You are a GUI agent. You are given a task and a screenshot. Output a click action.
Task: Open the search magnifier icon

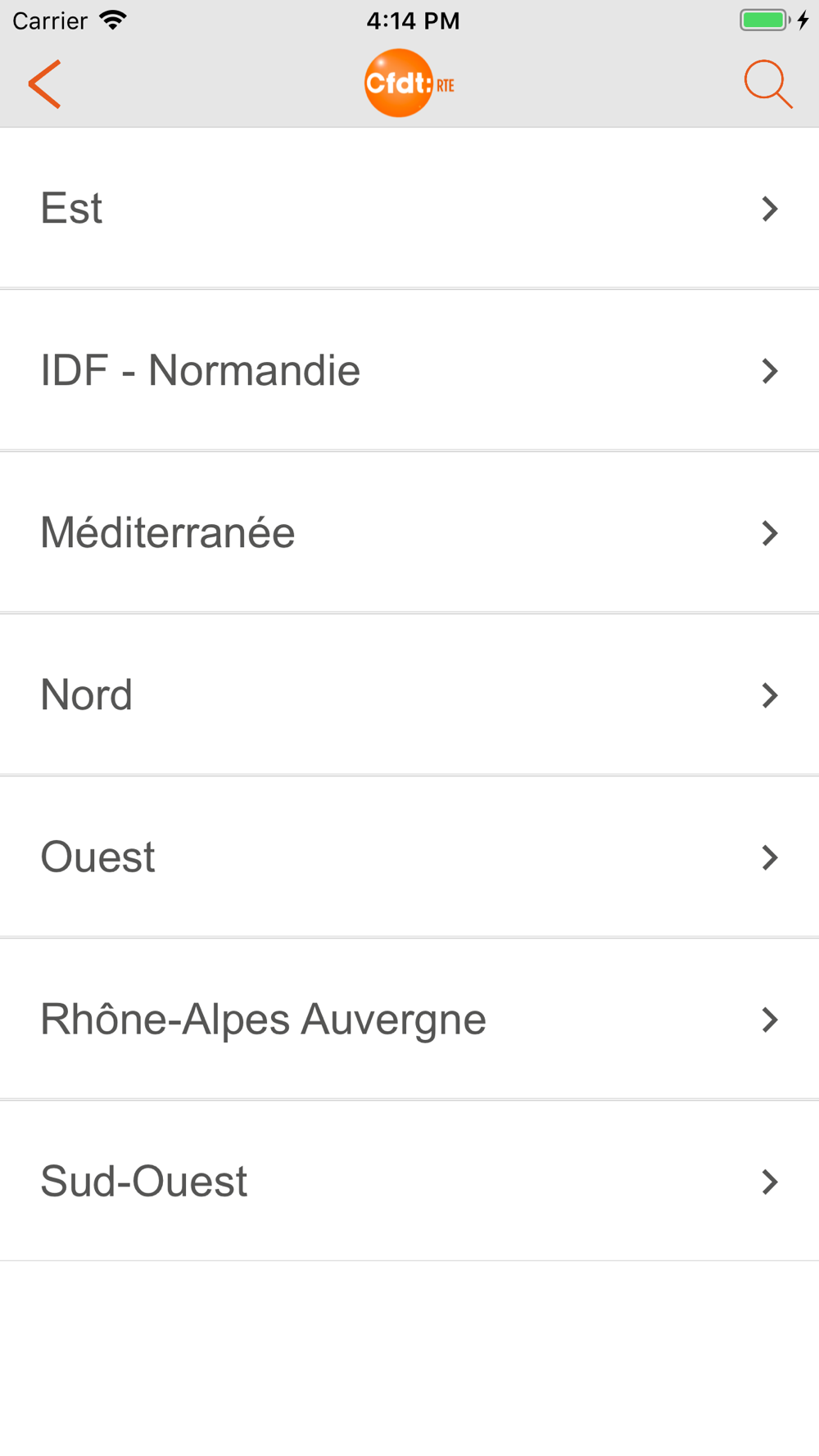[x=768, y=84]
